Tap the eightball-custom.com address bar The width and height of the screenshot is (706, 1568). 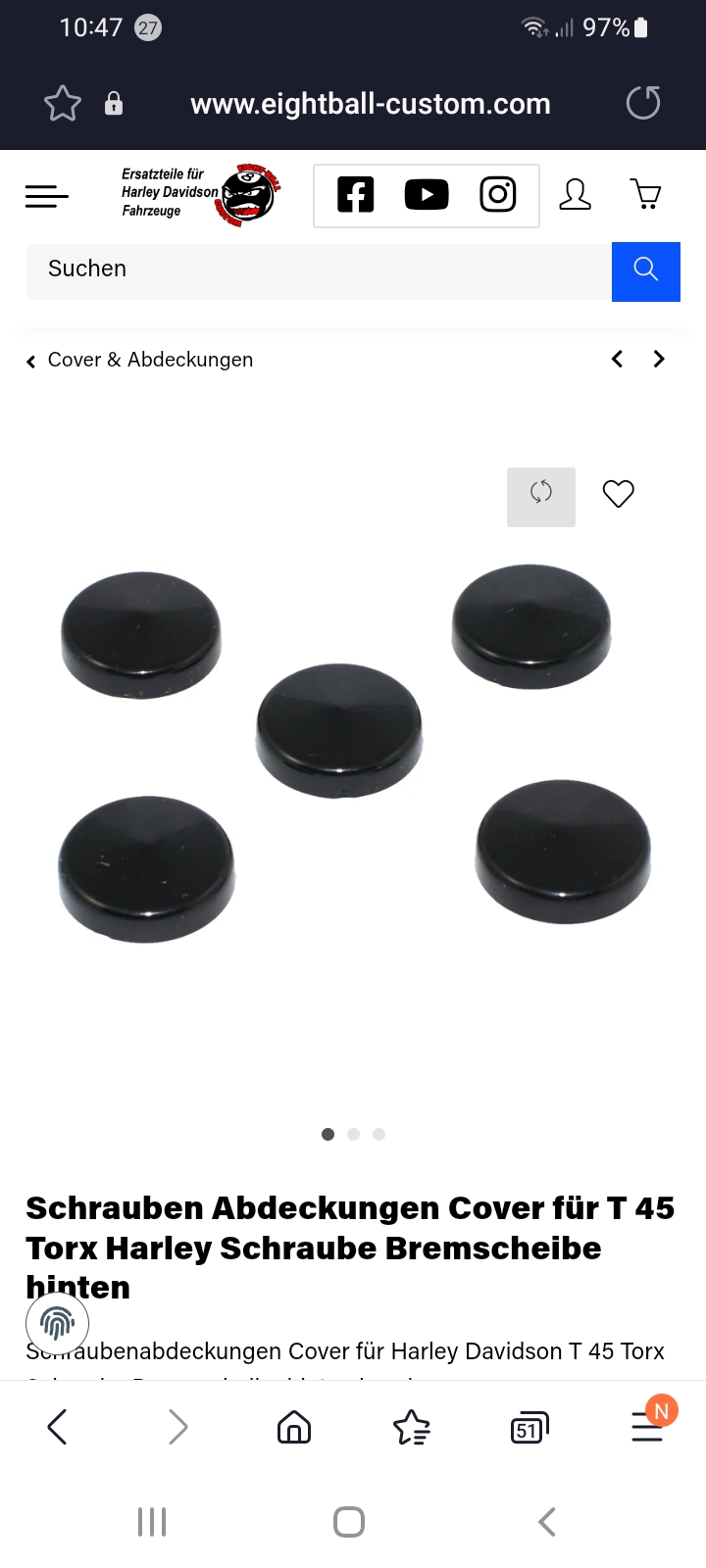coord(370,104)
